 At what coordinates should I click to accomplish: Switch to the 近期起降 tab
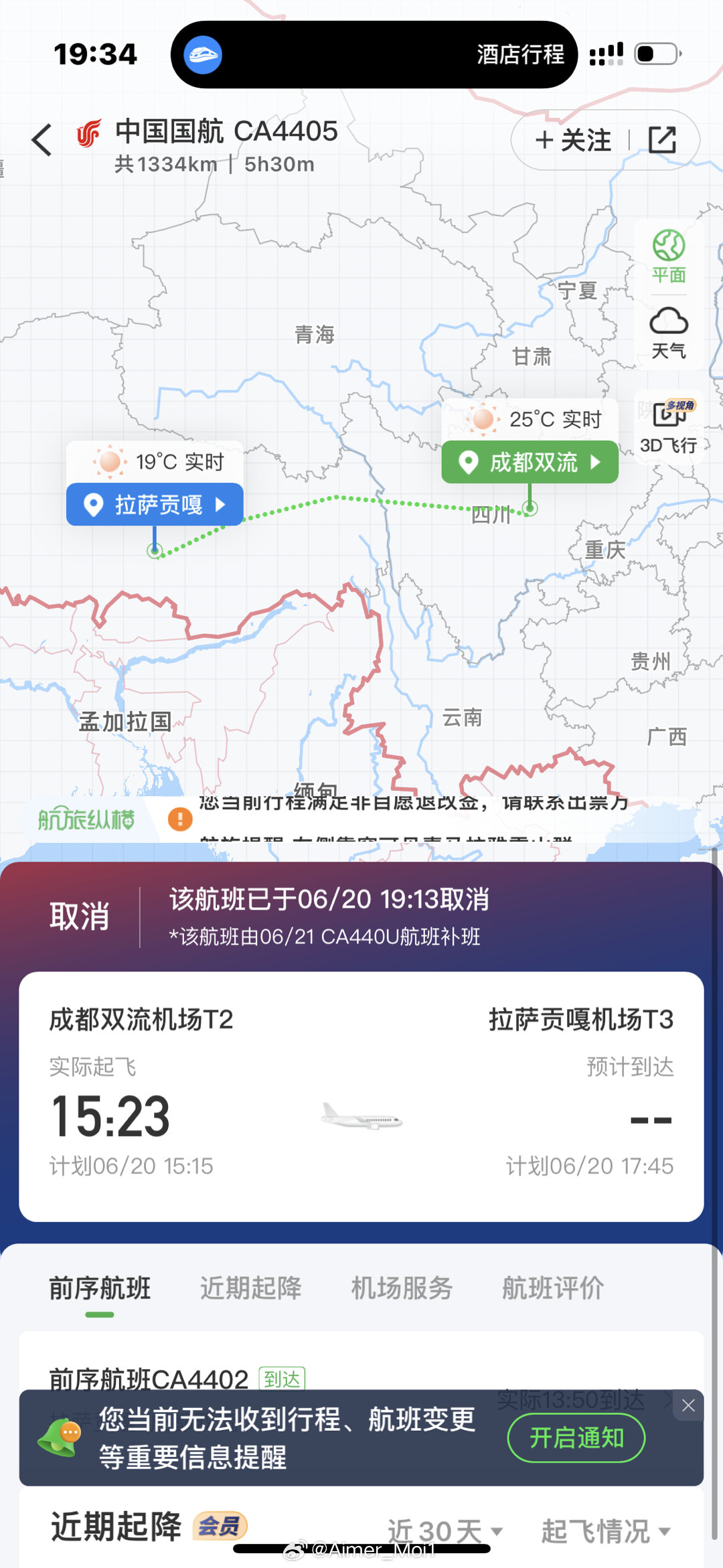251,1287
